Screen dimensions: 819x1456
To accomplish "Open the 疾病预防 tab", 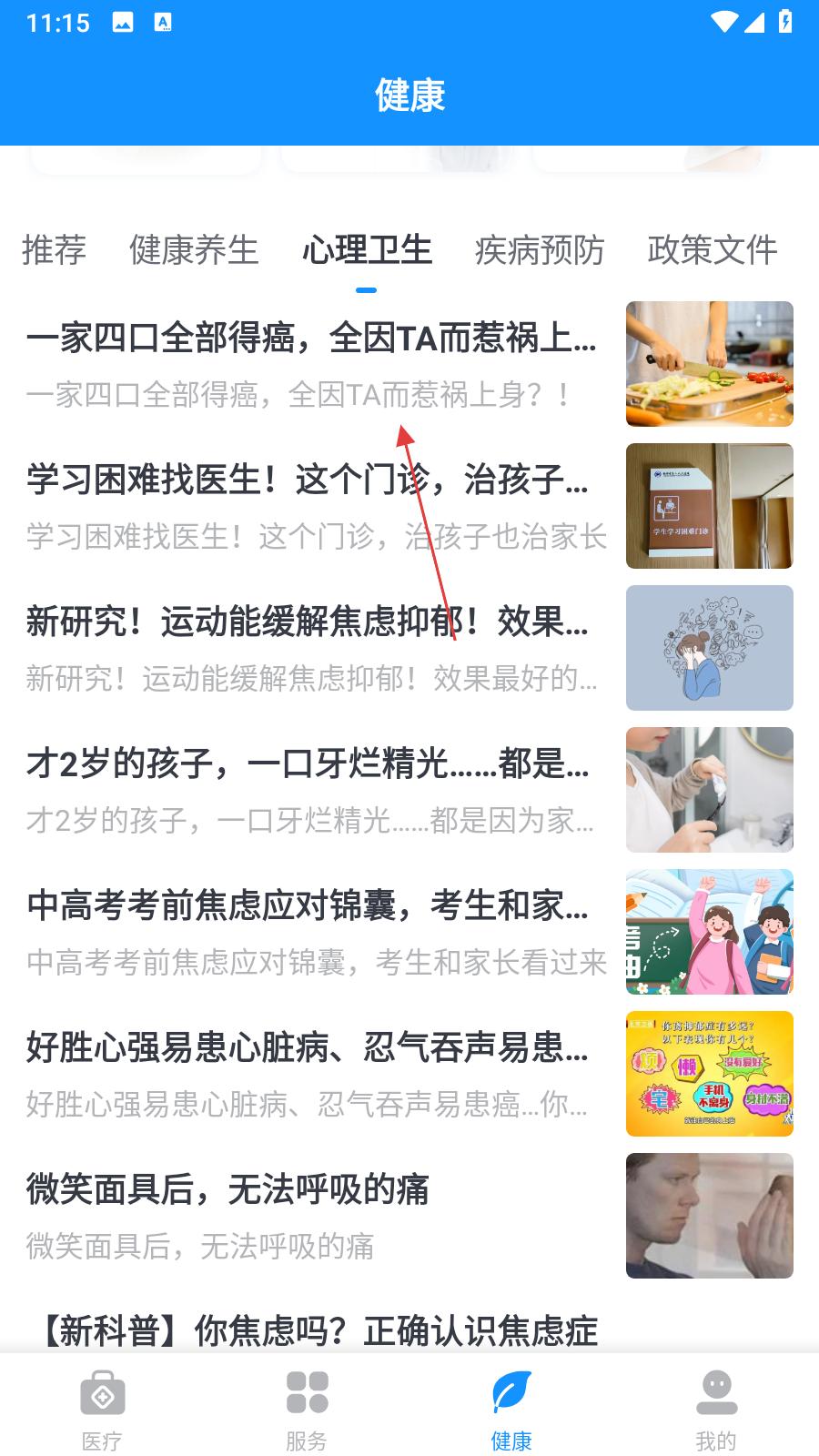I will [540, 249].
